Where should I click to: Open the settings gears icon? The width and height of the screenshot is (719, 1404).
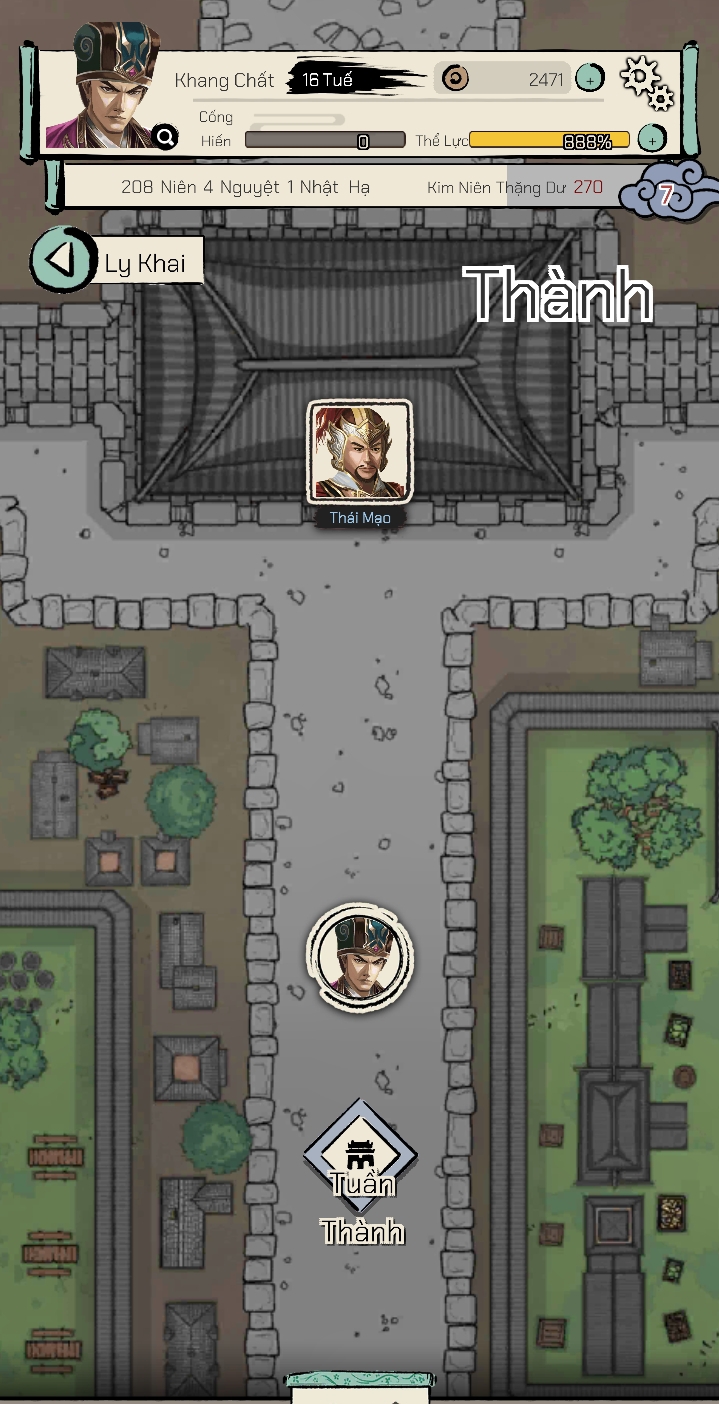647,82
